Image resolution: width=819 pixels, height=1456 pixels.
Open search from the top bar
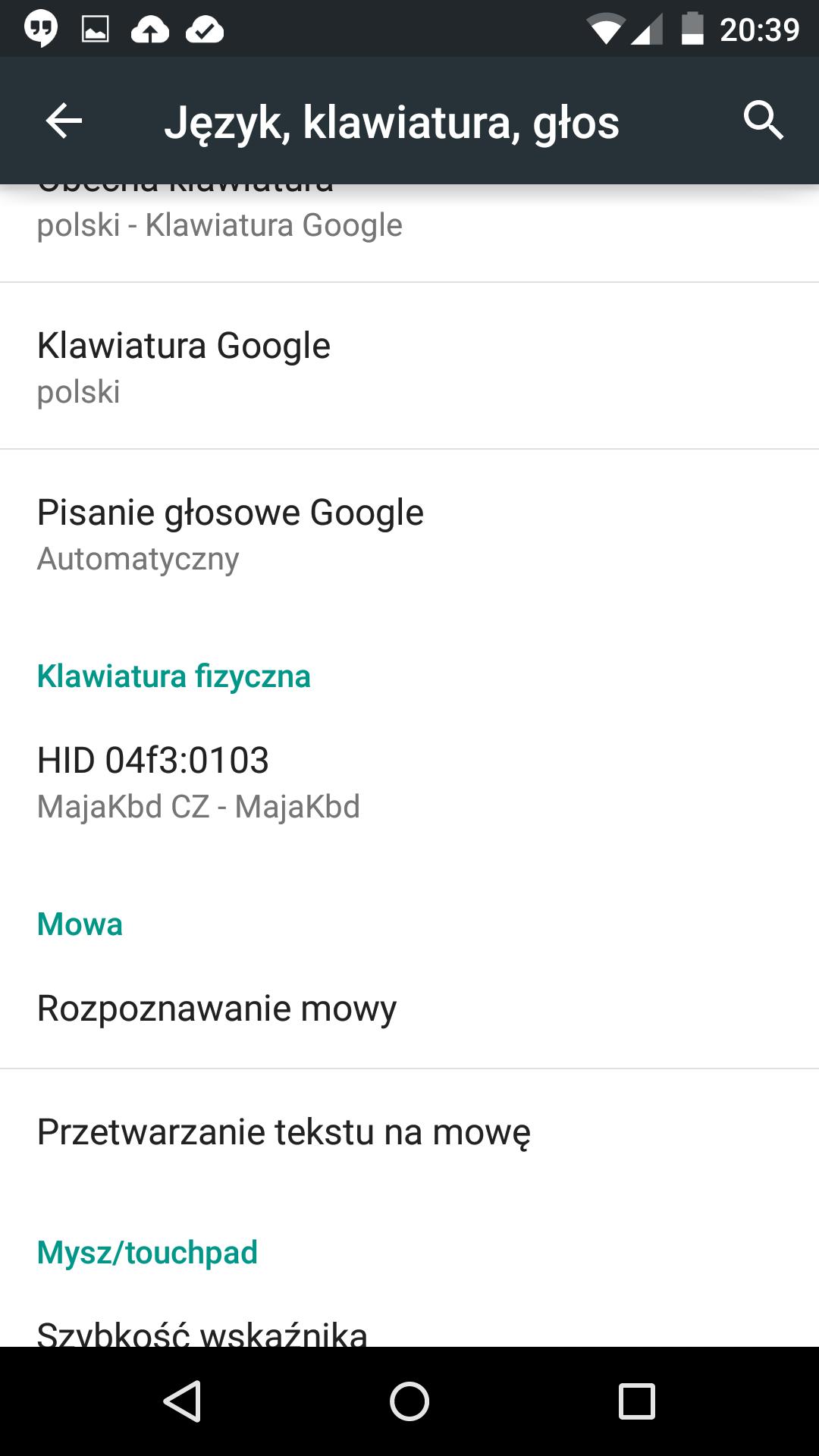tap(764, 121)
